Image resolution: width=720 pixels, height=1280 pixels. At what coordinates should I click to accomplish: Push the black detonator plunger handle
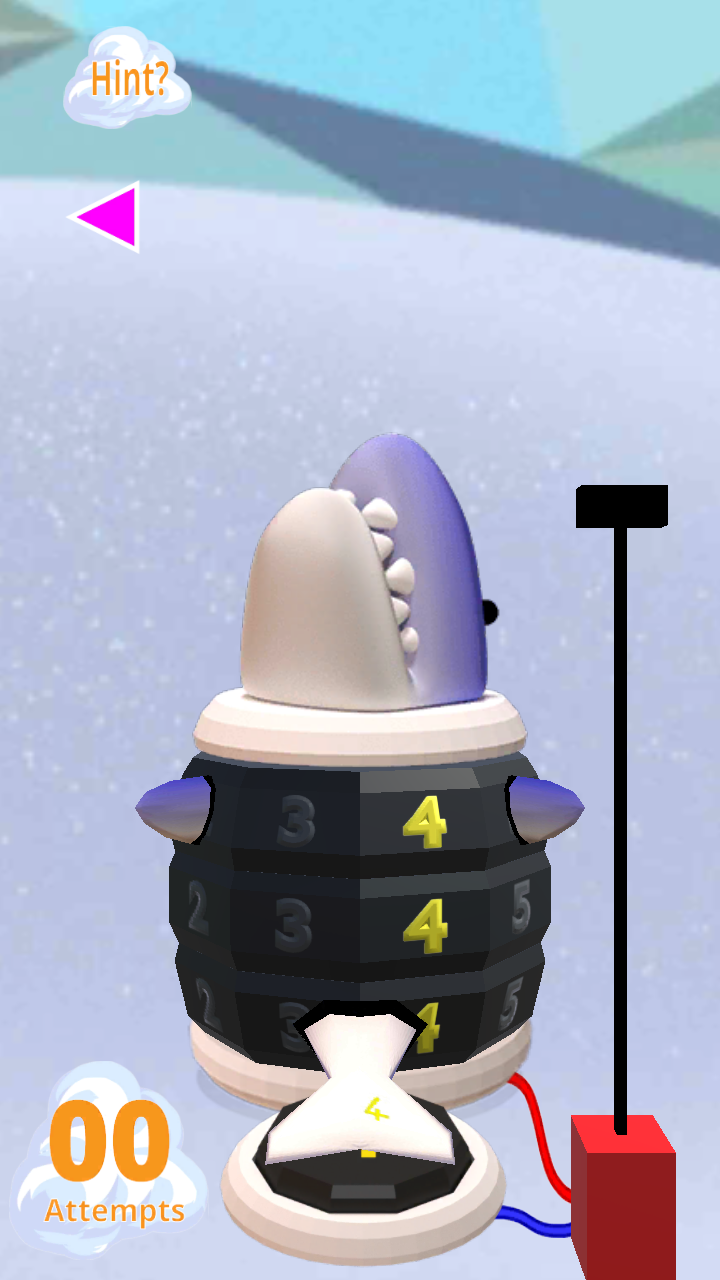pos(622,506)
